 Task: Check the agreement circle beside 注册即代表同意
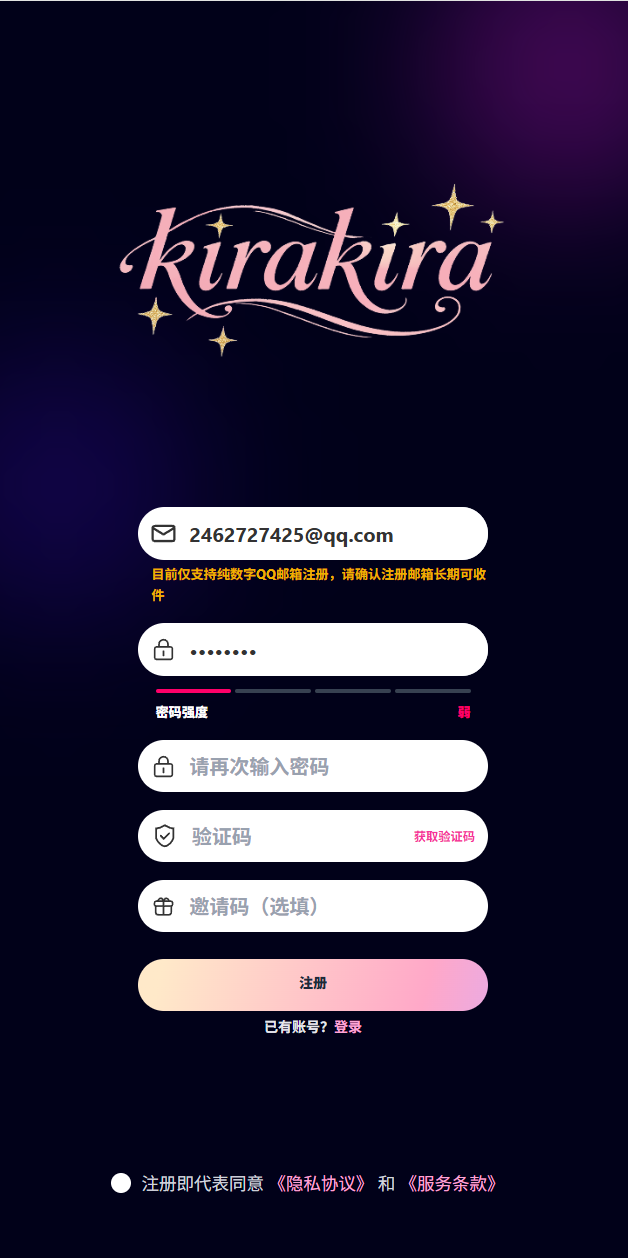click(121, 1183)
